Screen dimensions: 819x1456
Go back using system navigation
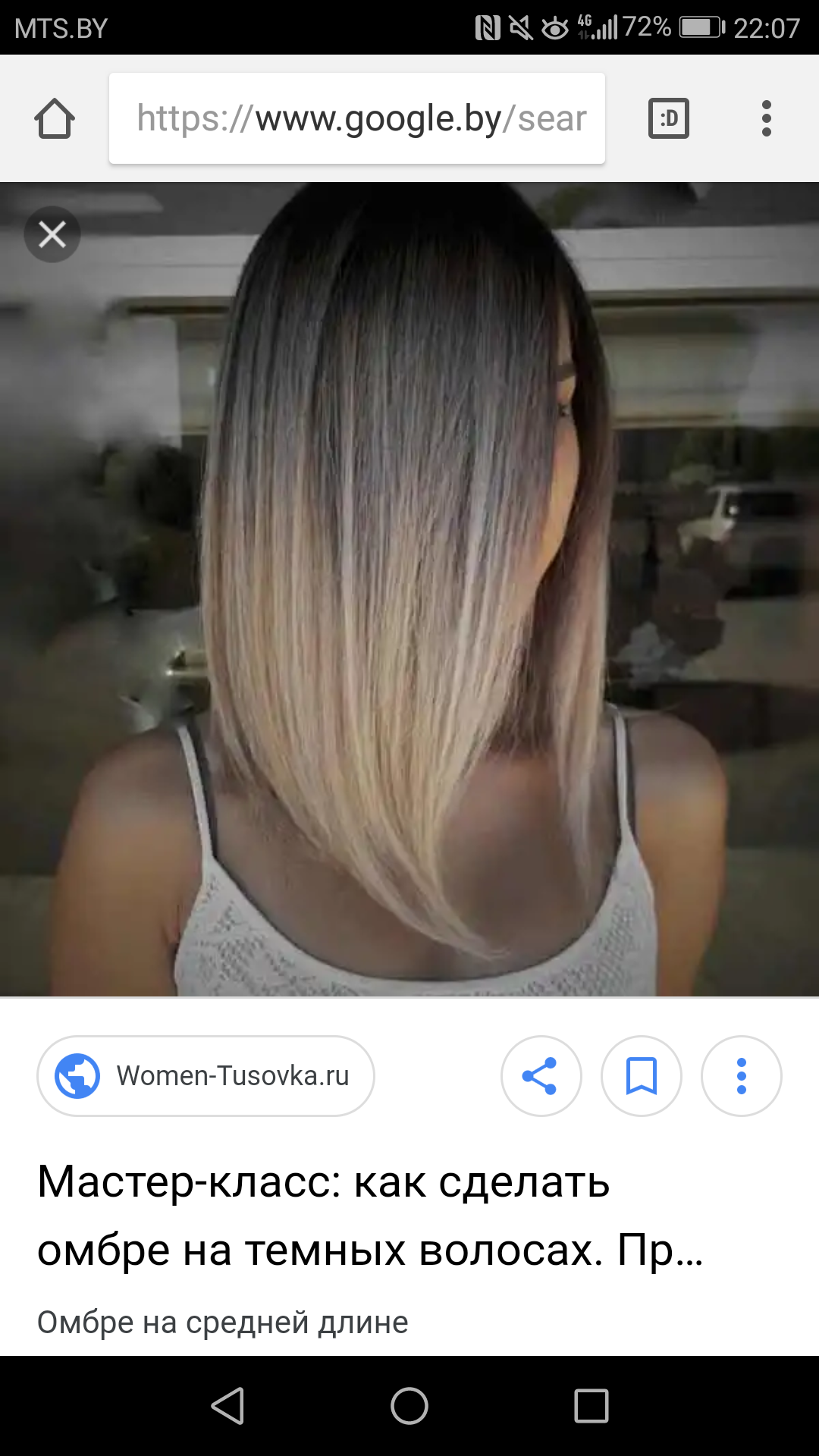coord(227,1406)
